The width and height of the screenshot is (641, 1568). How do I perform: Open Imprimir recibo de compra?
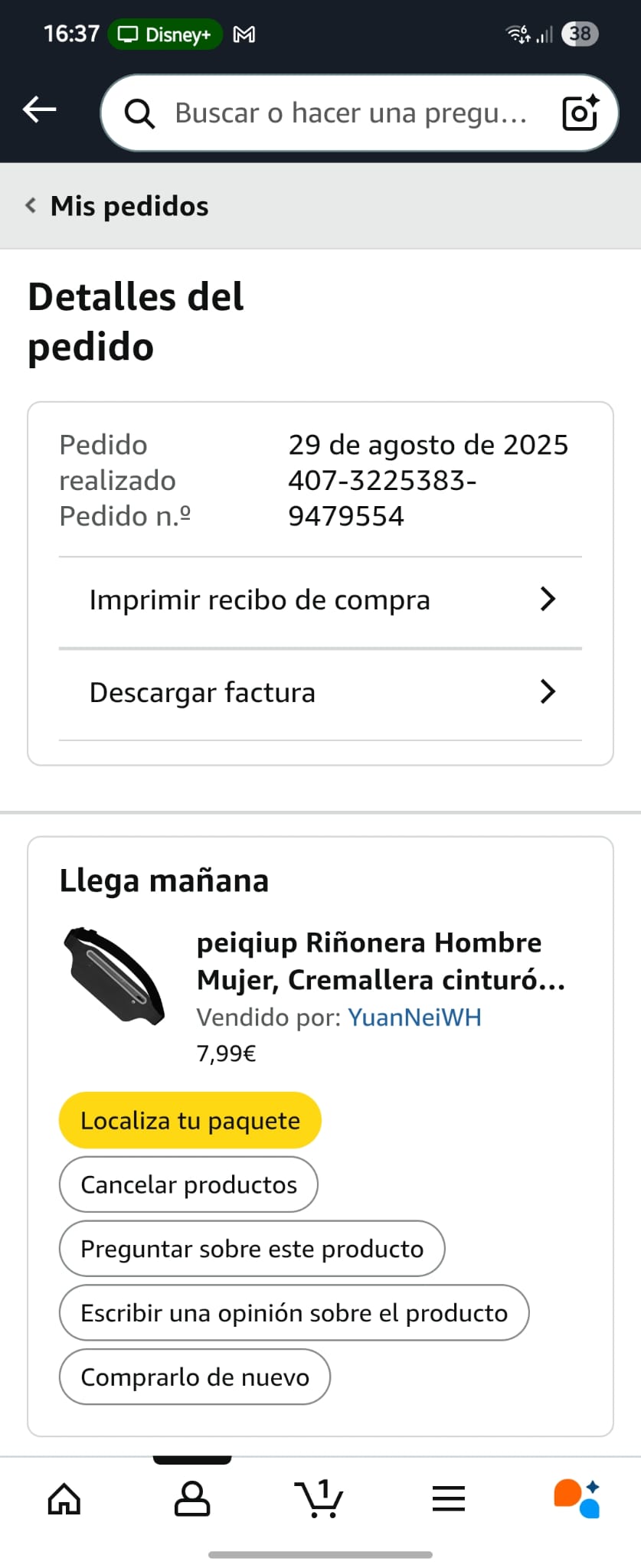tap(320, 600)
